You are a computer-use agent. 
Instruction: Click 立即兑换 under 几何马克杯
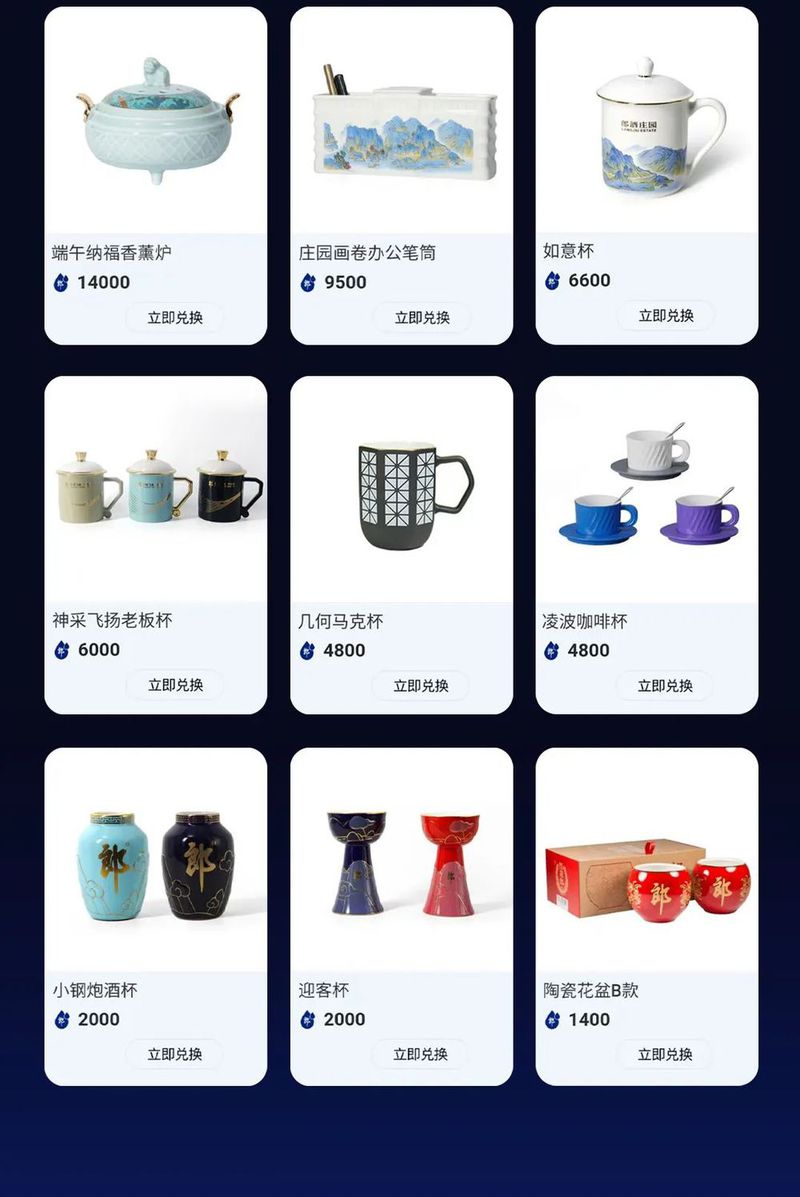(421, 685)
